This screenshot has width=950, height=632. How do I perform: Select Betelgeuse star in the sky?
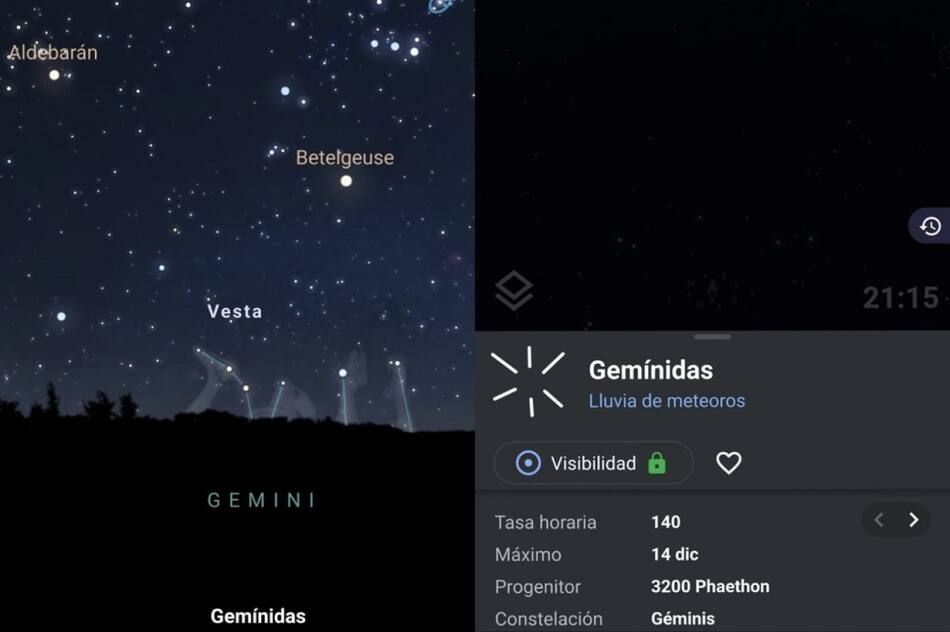pos(346,181)
